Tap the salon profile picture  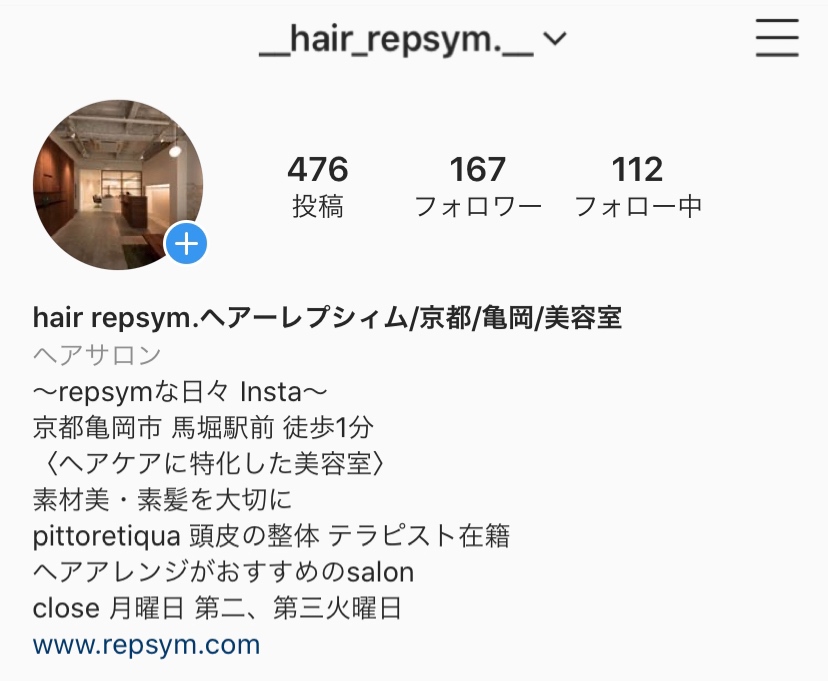pos(116,184)
